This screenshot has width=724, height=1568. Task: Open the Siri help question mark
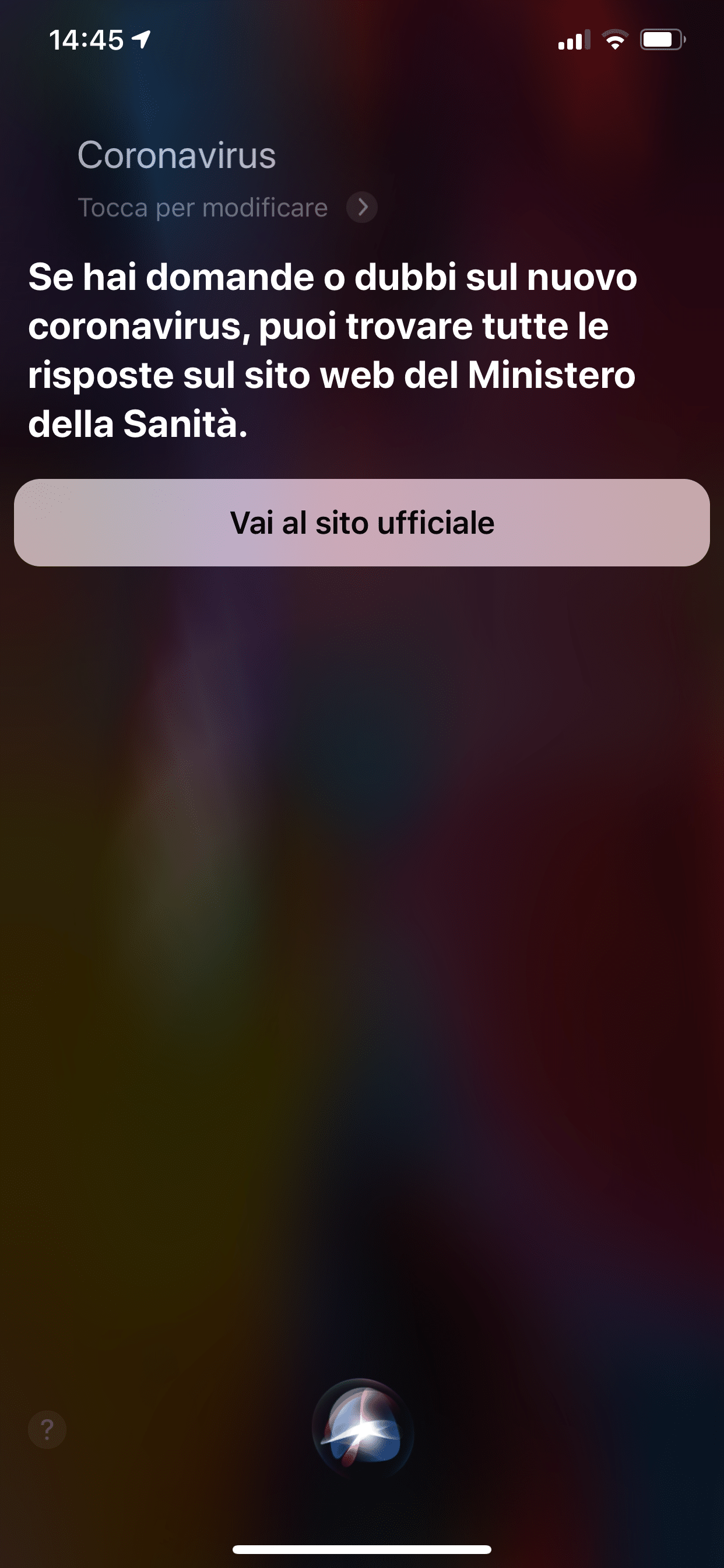(47, 1429)
